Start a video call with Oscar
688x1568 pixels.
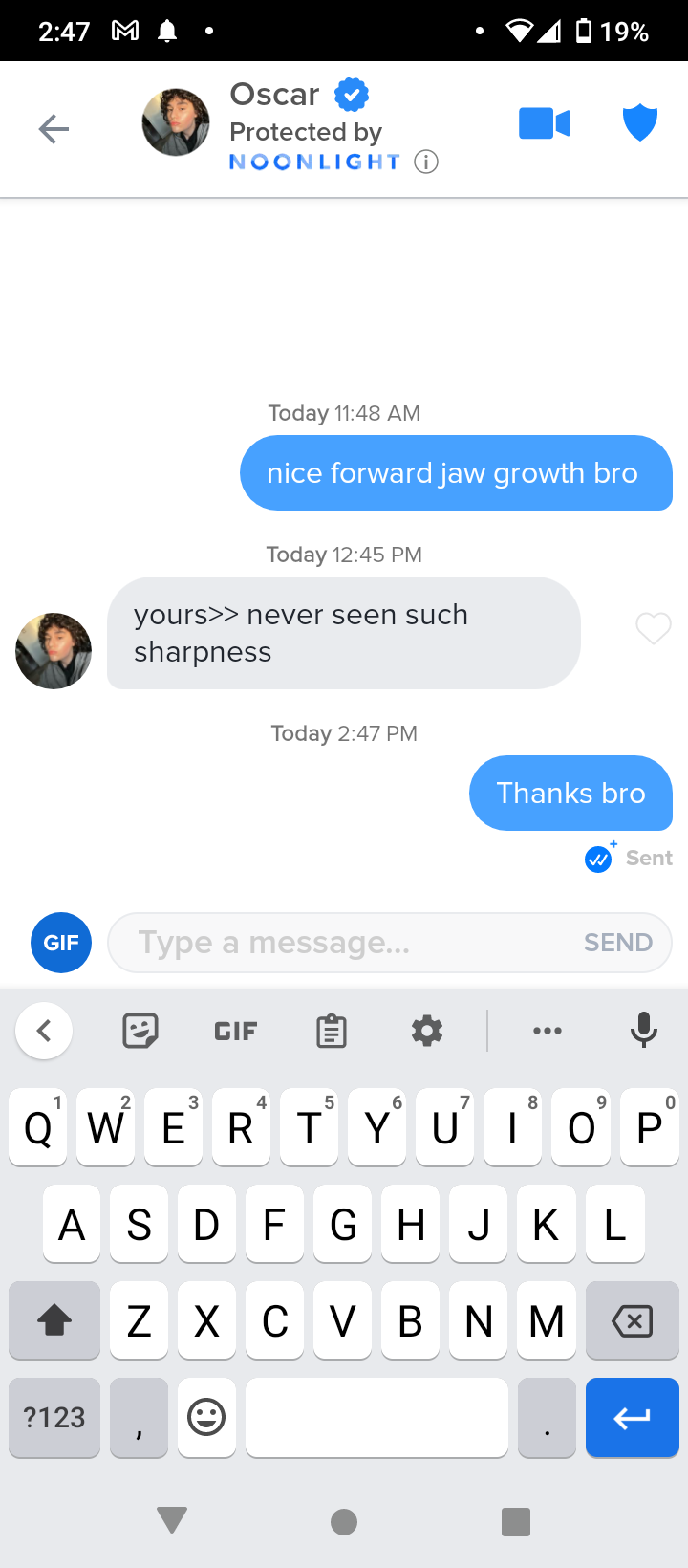tap(545, 124)
